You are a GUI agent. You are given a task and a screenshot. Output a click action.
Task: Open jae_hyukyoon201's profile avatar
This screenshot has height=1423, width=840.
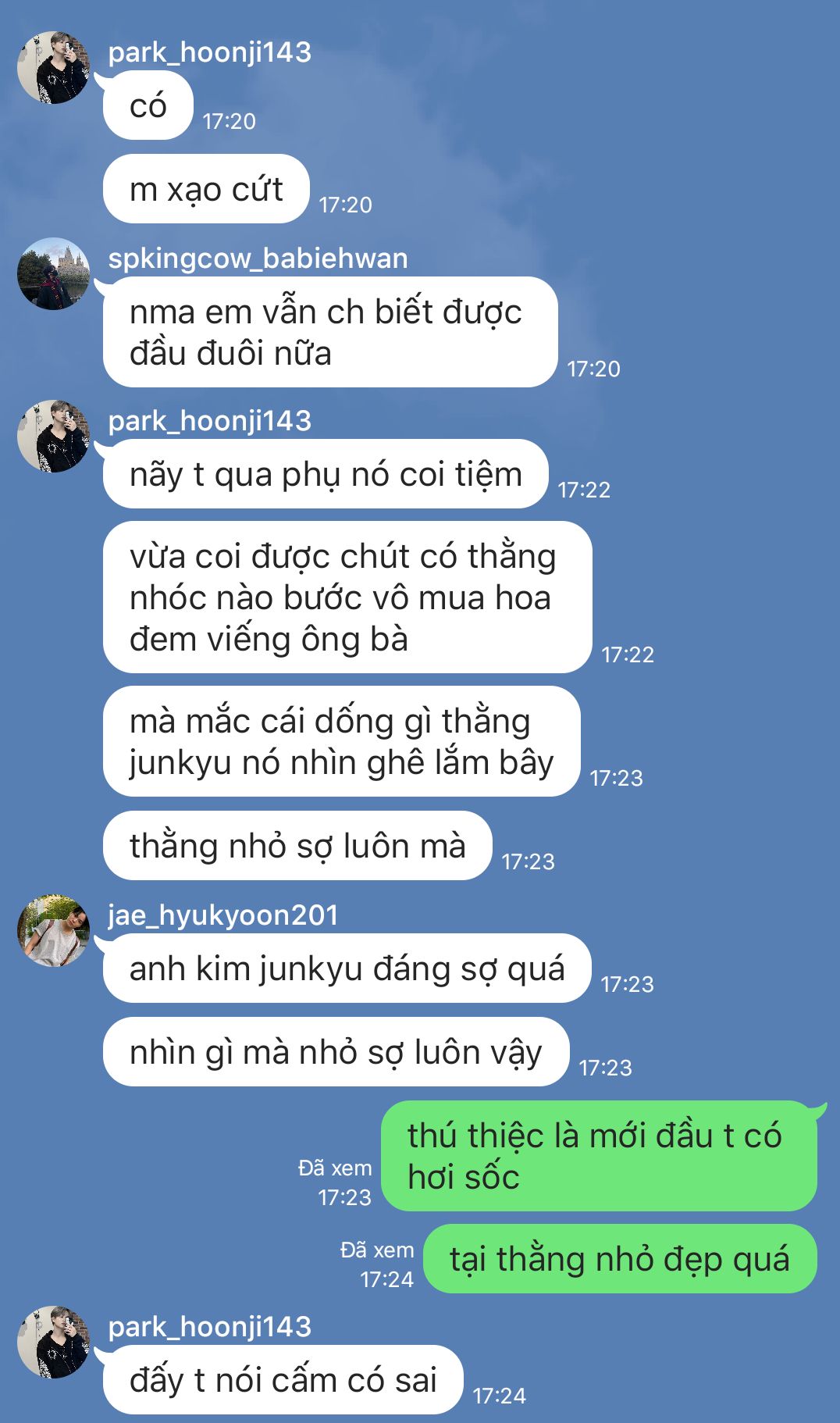click(54, 931)
